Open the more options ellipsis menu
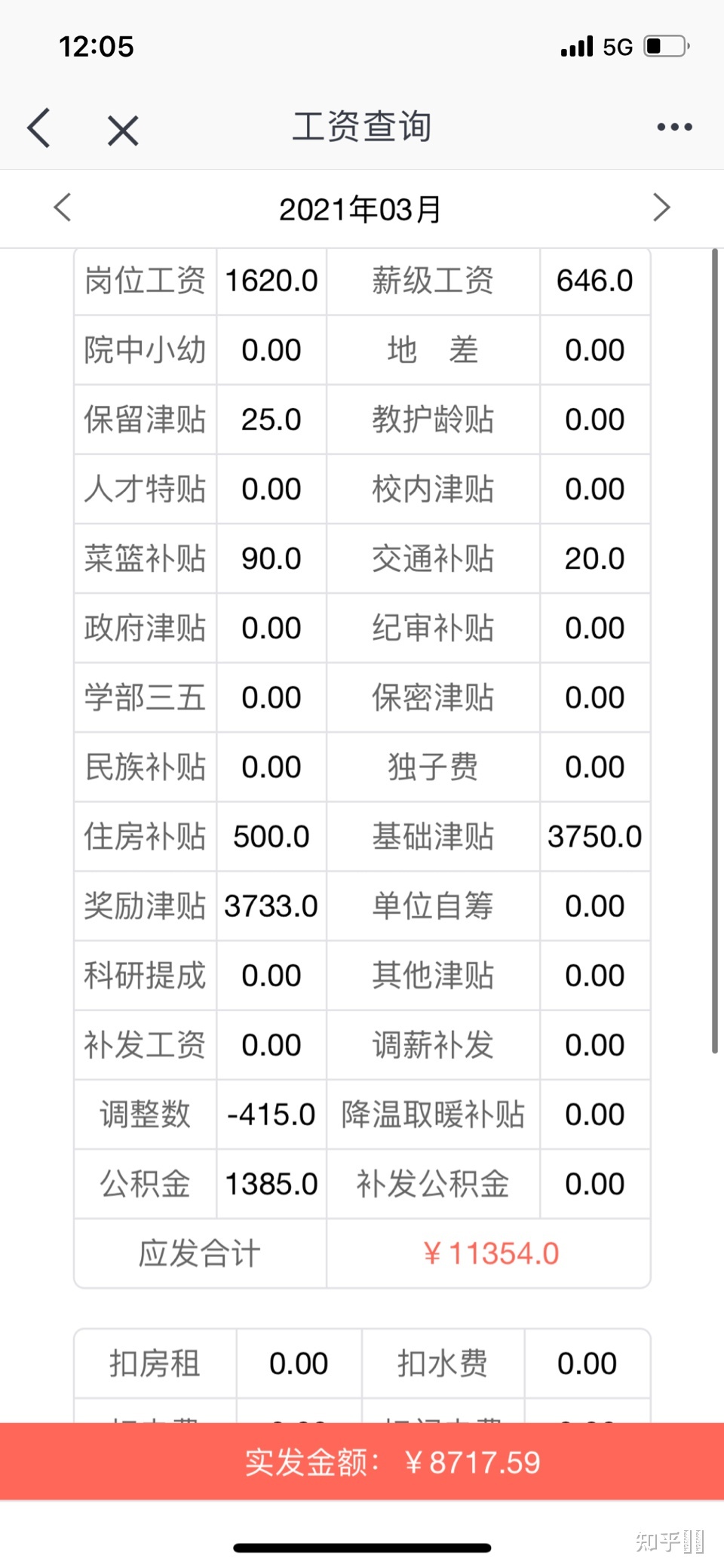This screenshot has width=724, height=1568. [x=673, y=127]
